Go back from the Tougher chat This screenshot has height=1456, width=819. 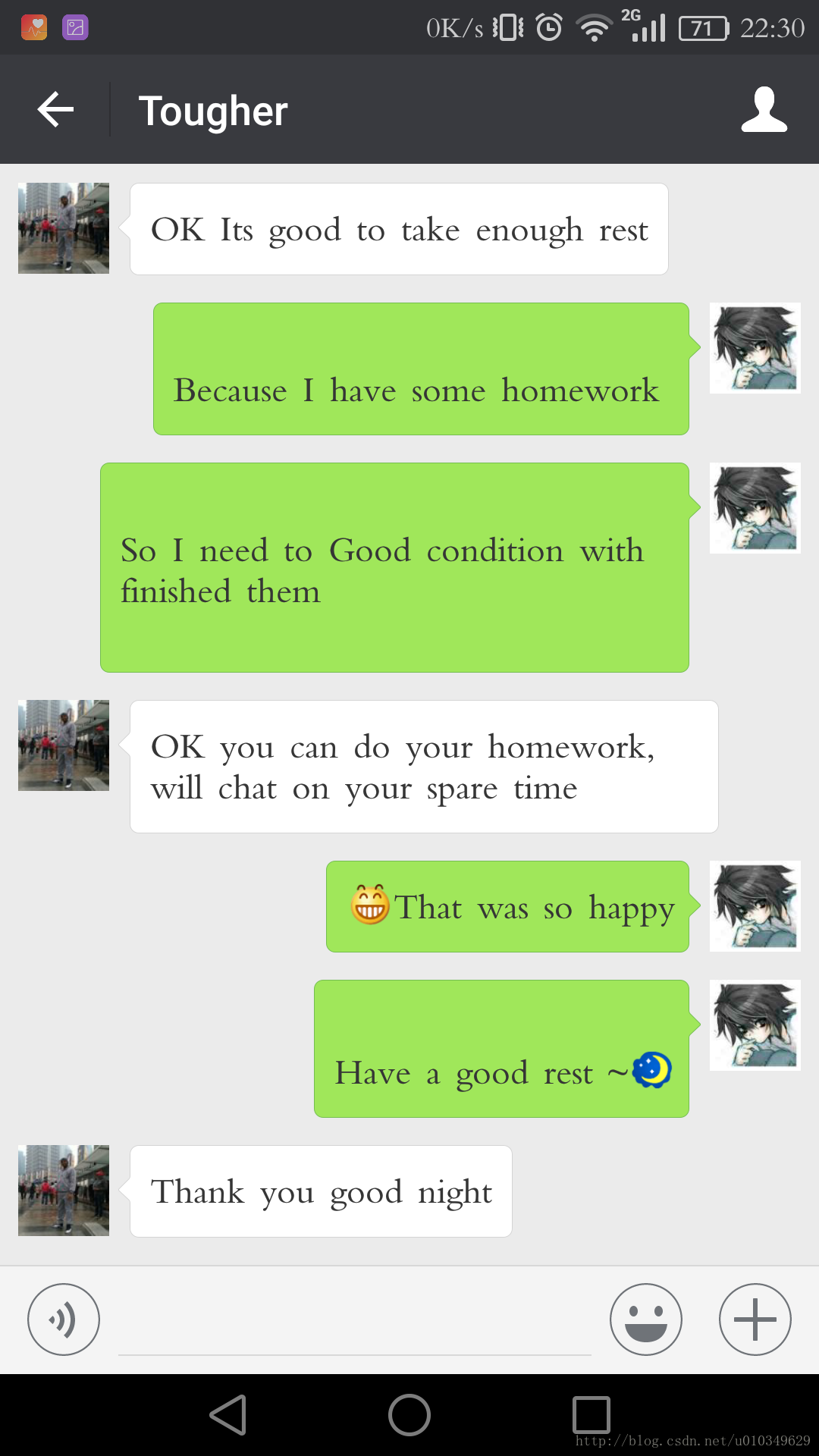pyautogui.click(x=55, y=110)
